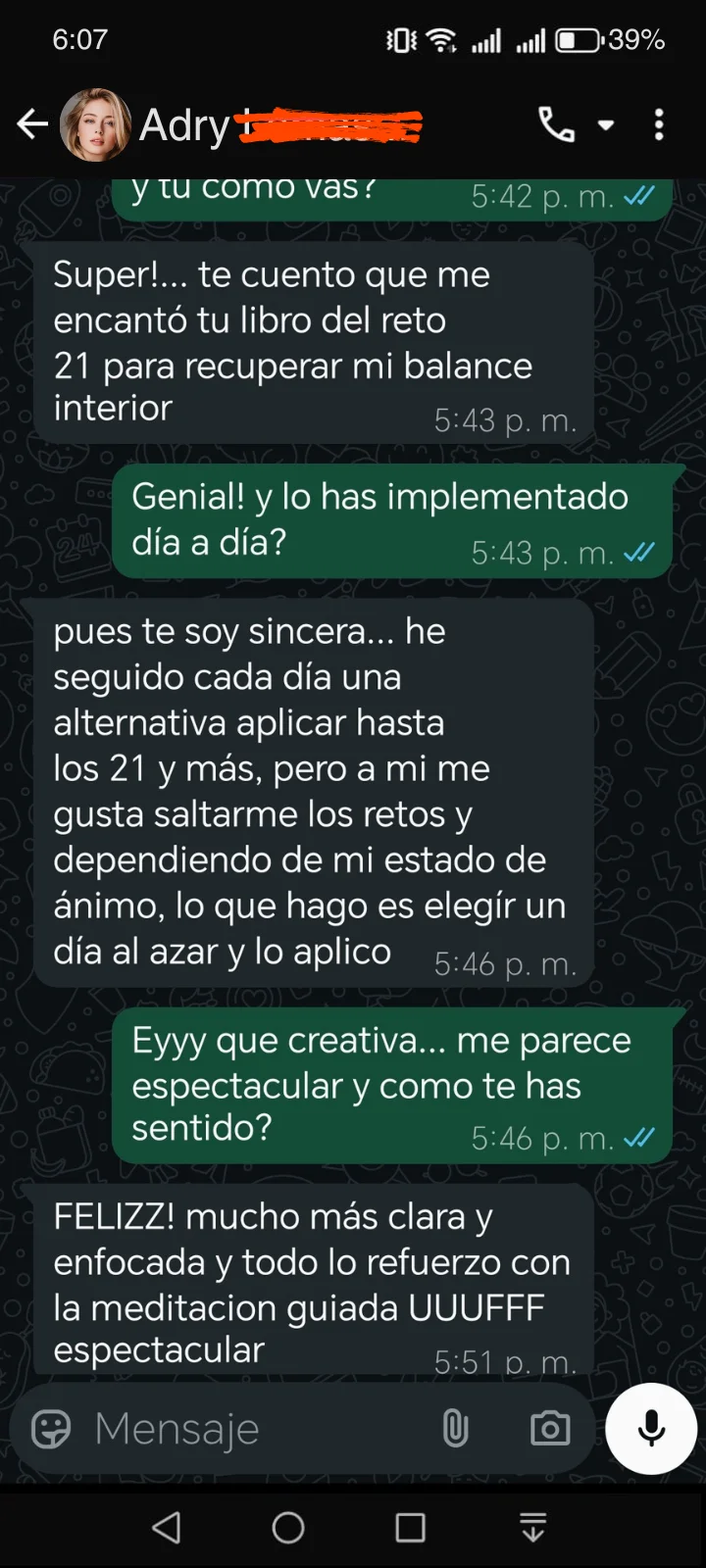Go back to the chat list

[32, 124]
